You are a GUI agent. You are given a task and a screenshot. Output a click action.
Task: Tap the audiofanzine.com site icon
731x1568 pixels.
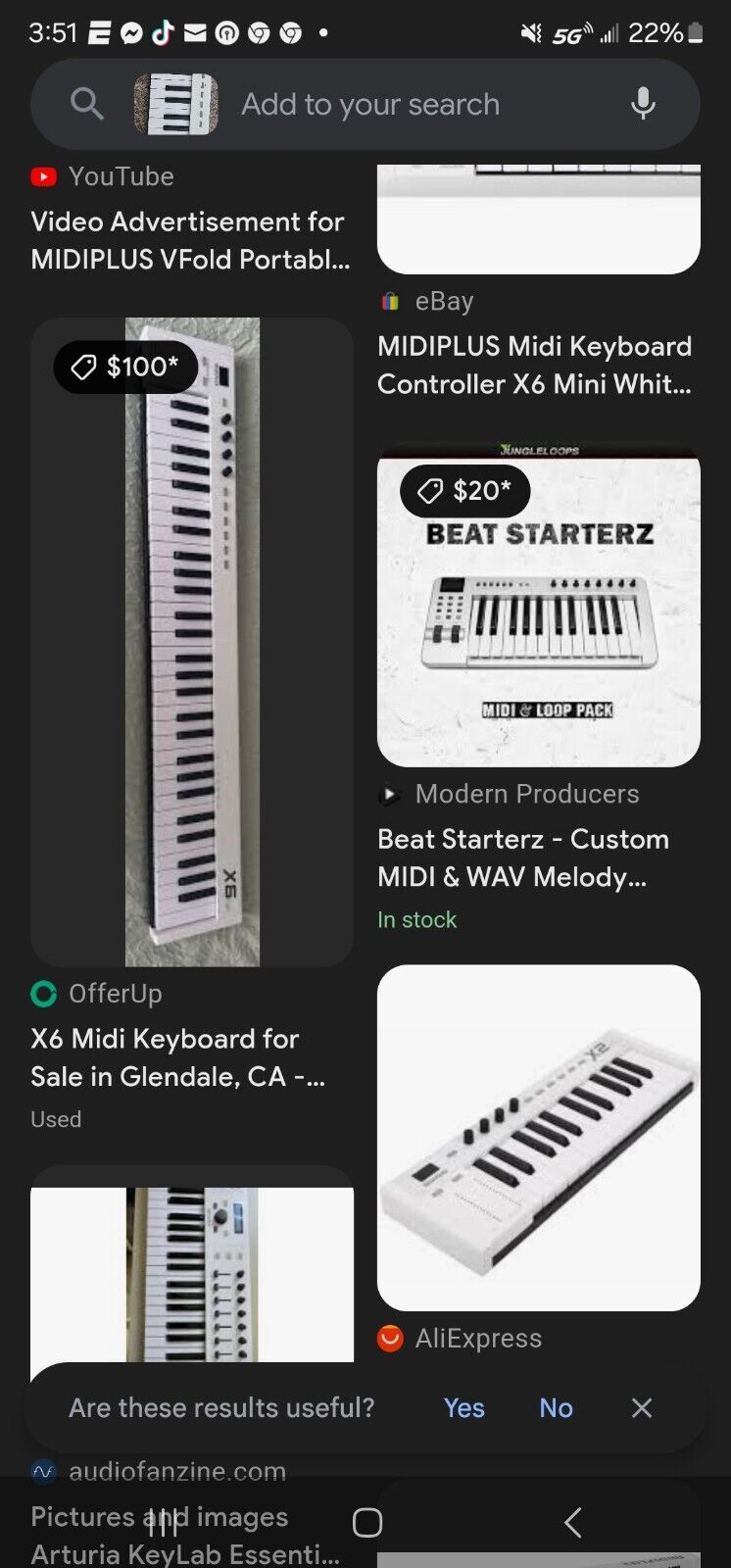[43, 1471]
